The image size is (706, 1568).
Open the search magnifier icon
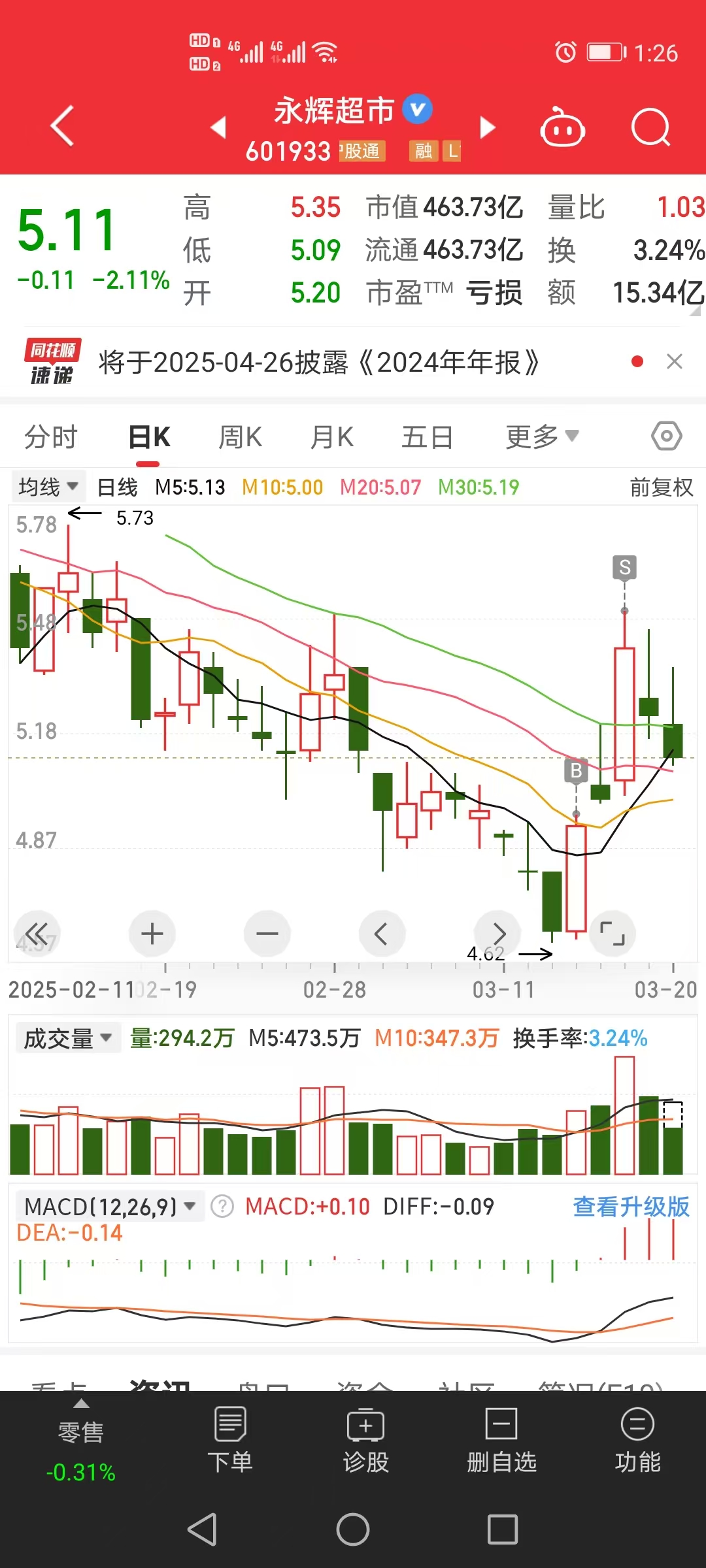[650, 127]
